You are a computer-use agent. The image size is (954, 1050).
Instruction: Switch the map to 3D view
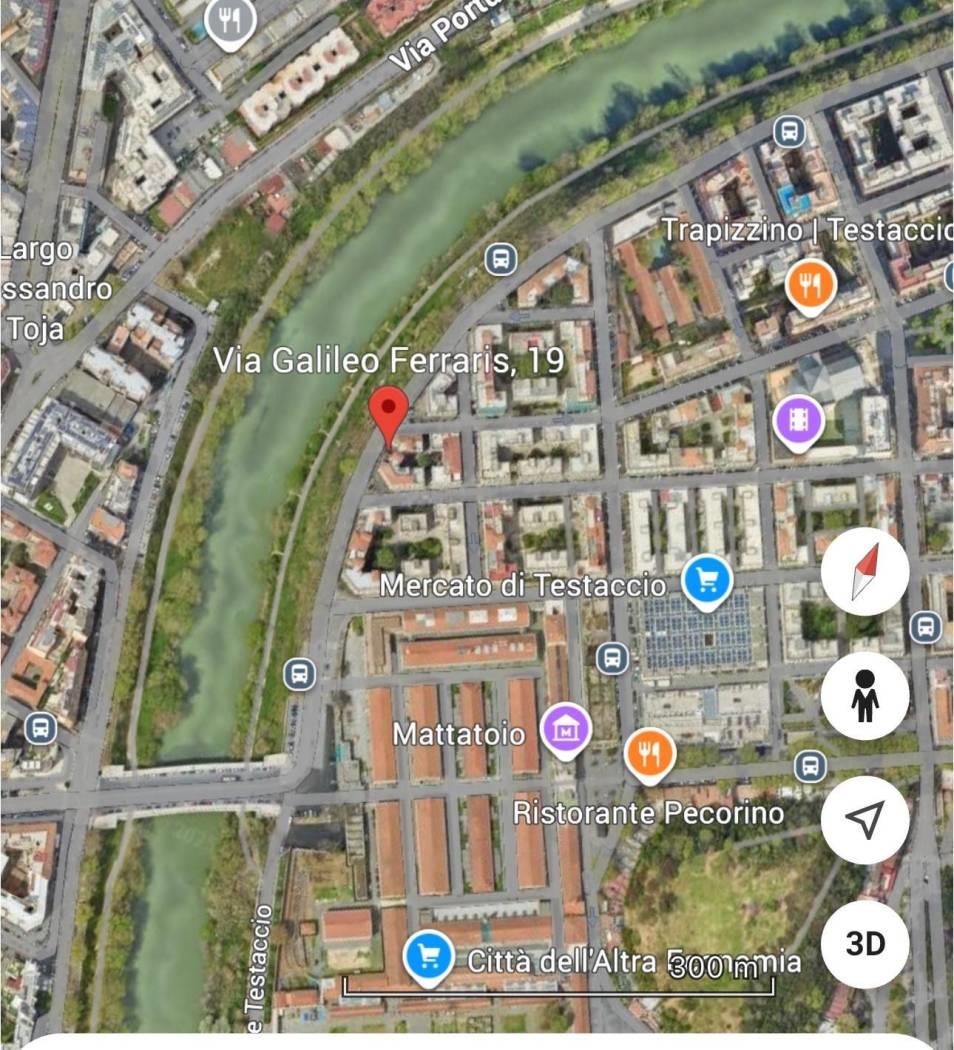[x=865, y=943]
